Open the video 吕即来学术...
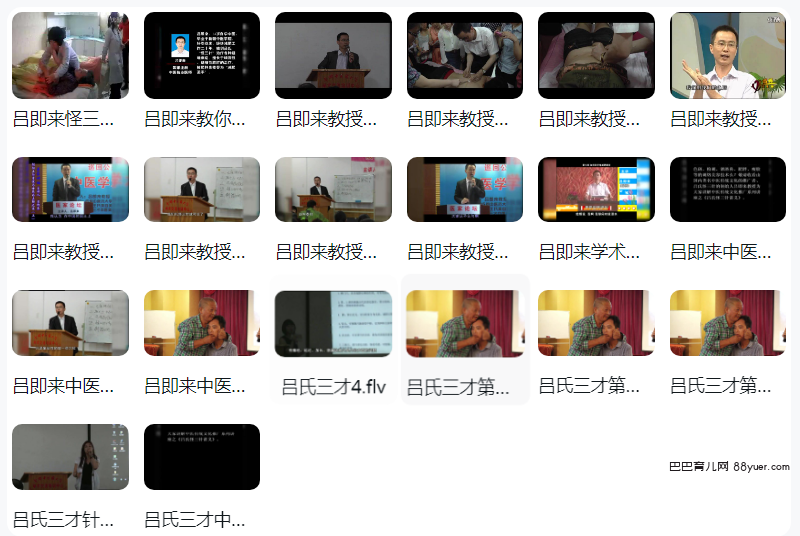 tap(597, 189)
